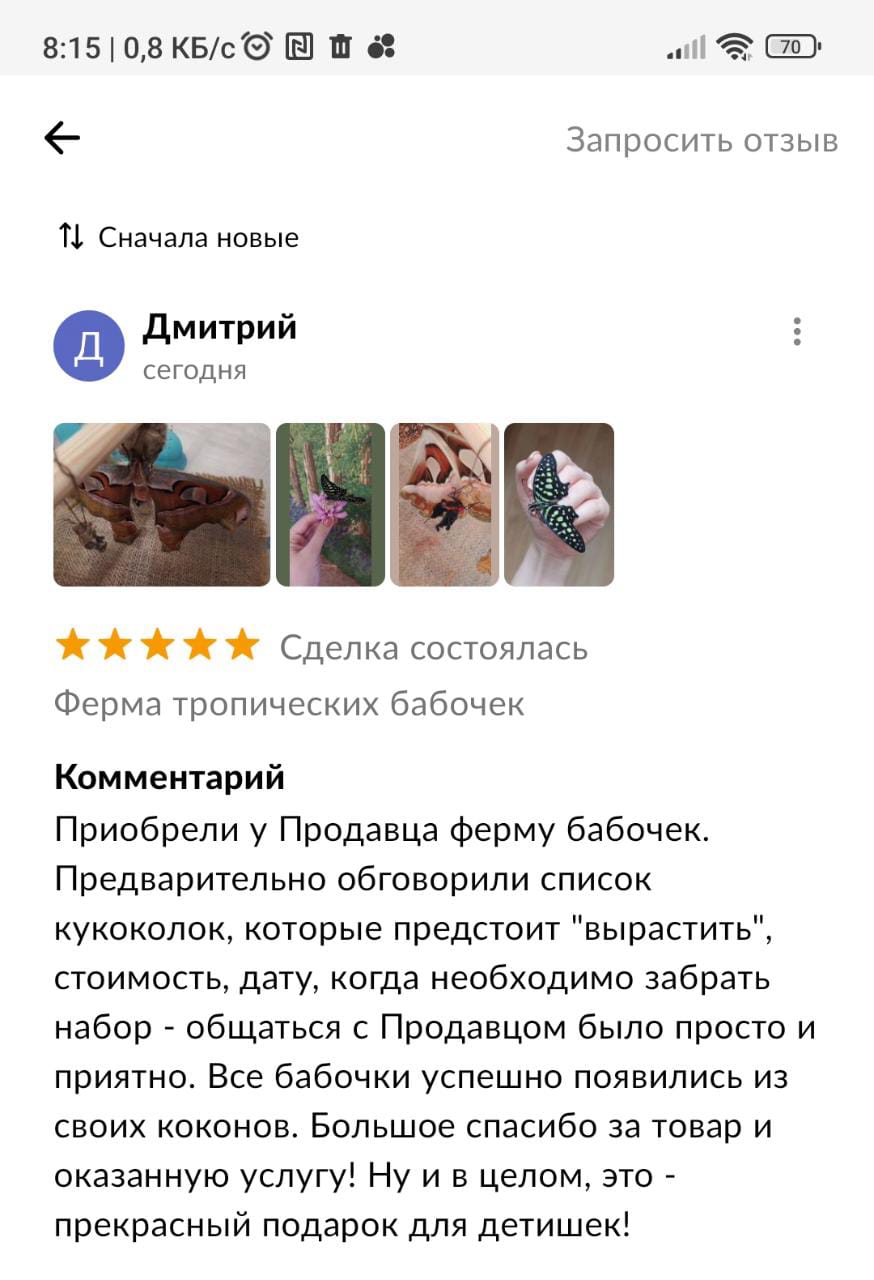Open the overflow menu on Дмитрий's review
874x1280 pixels.
[x=797, y=331]
